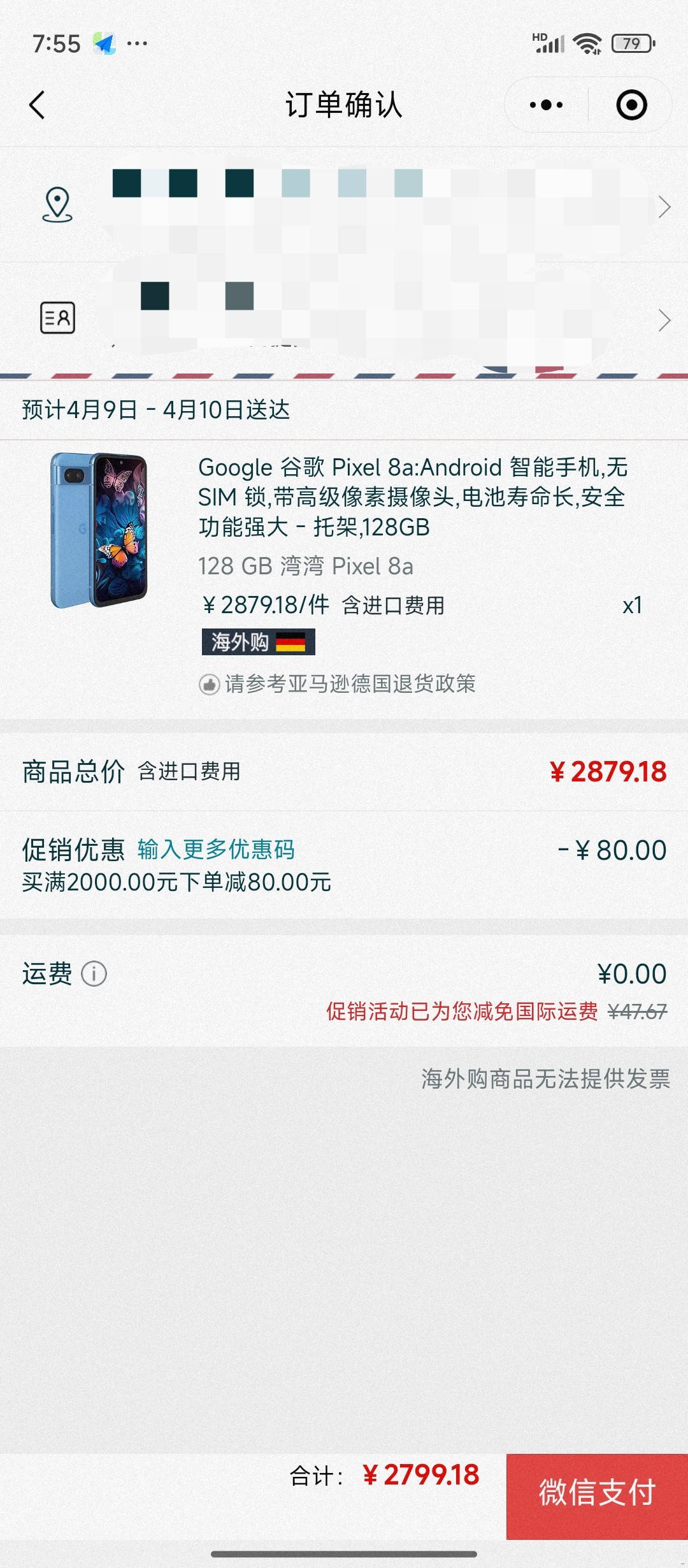The image size is (688, 1568).
Task: Go back from the 订单确认 page
Action: pos(38,105)
